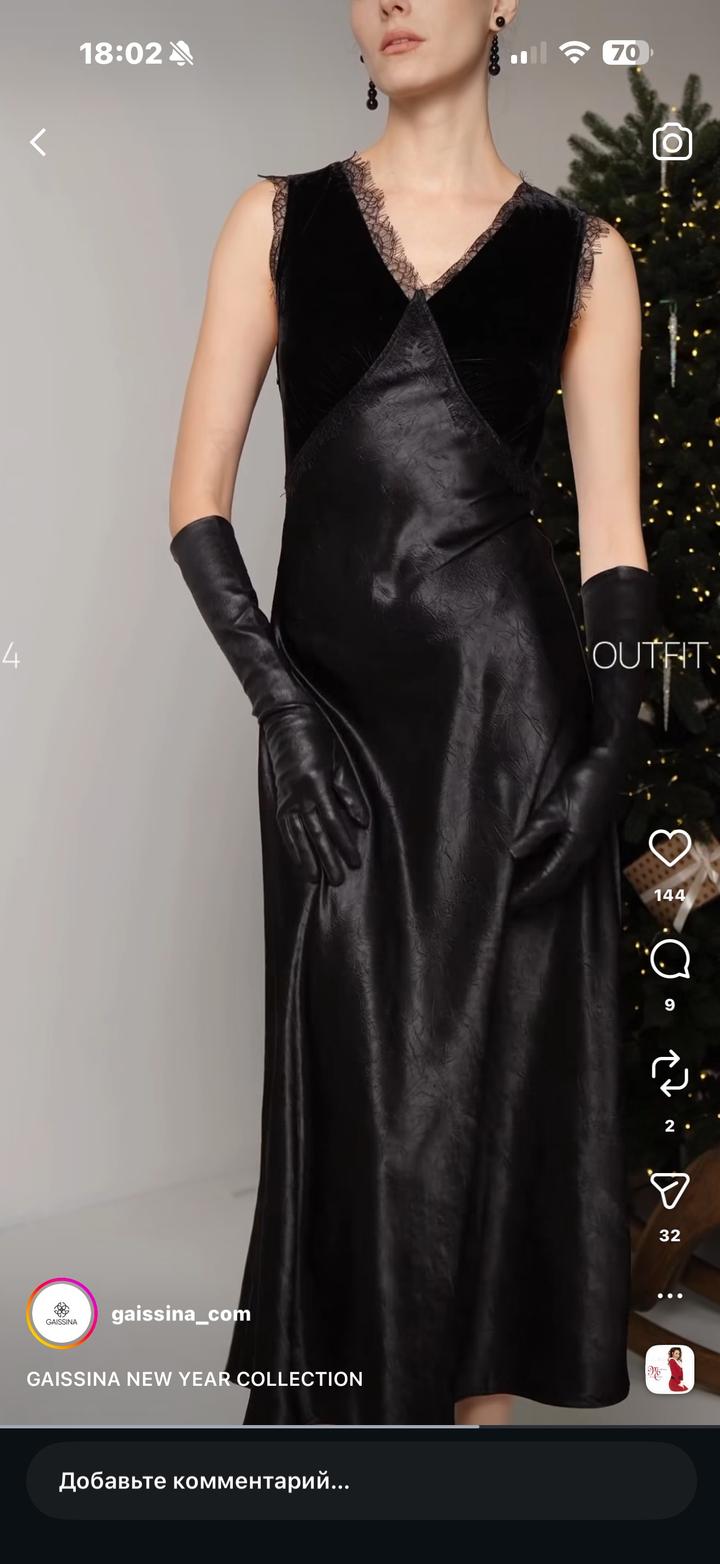Image resolution: width=720 pixels, height=1564 pixels.
Task: Tap the Добавьте комментарий field
Action: (x=360, y=1481)
